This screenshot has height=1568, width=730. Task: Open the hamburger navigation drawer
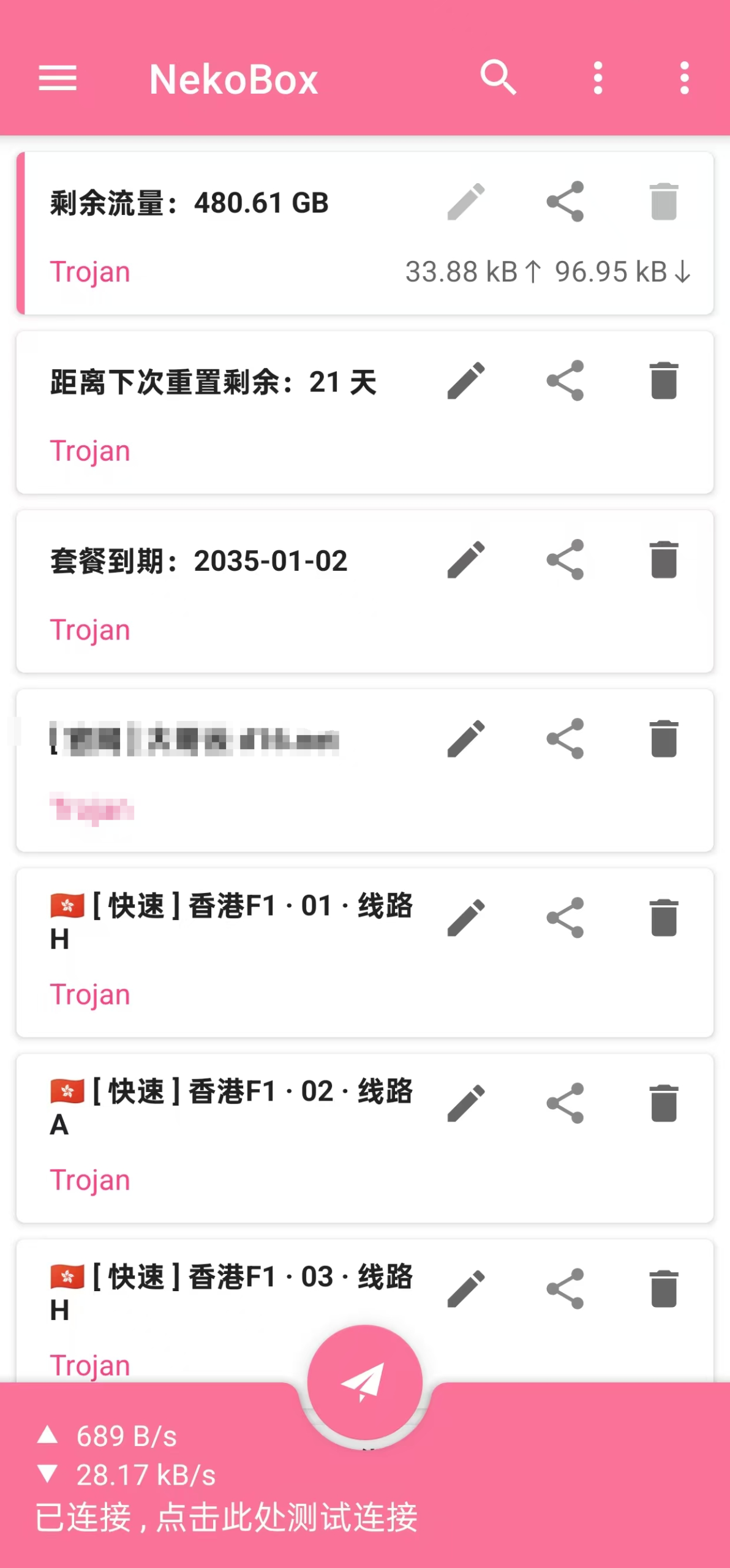click(58, 78)
